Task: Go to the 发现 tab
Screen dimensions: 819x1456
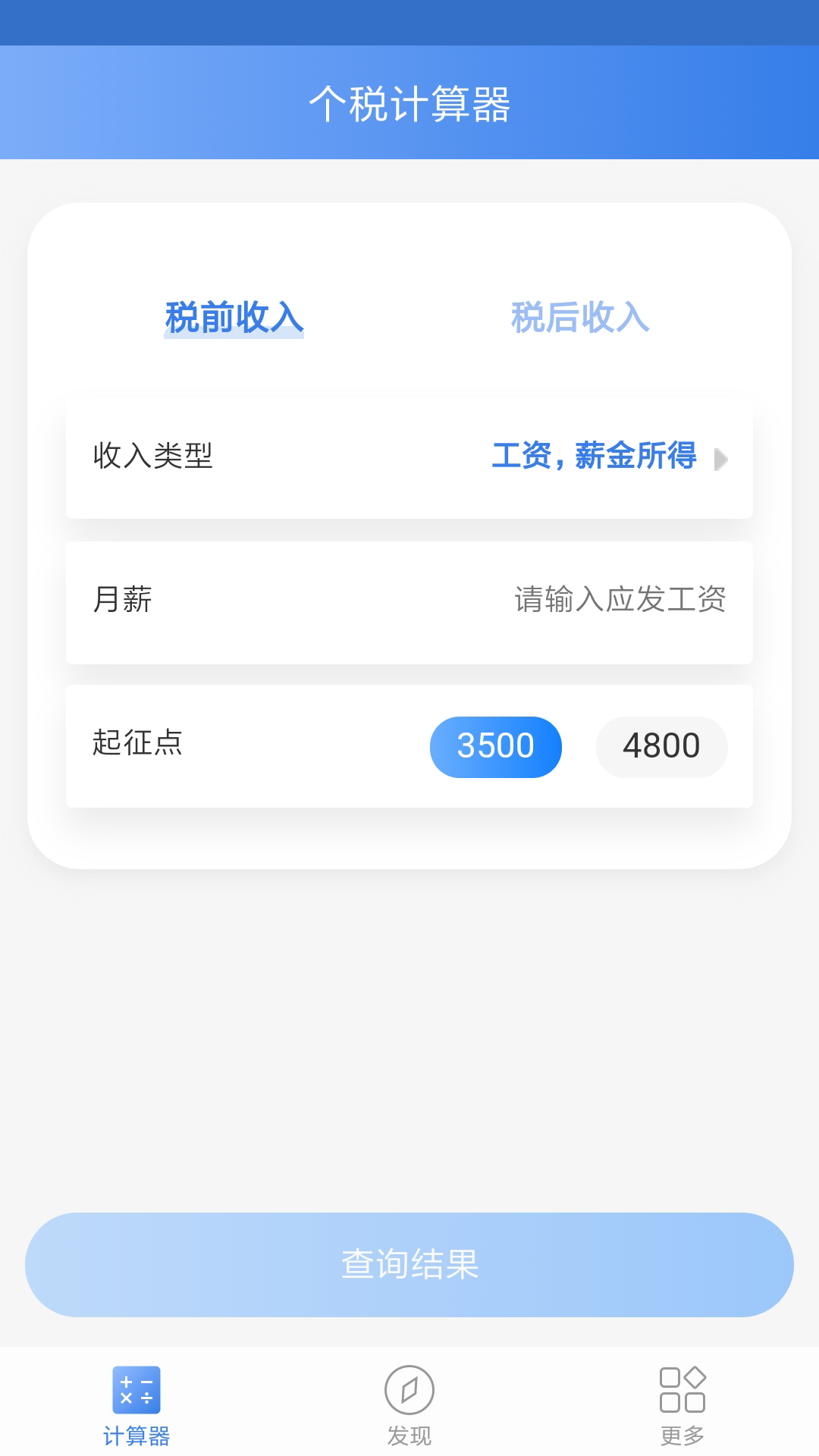Action: 409,1404
